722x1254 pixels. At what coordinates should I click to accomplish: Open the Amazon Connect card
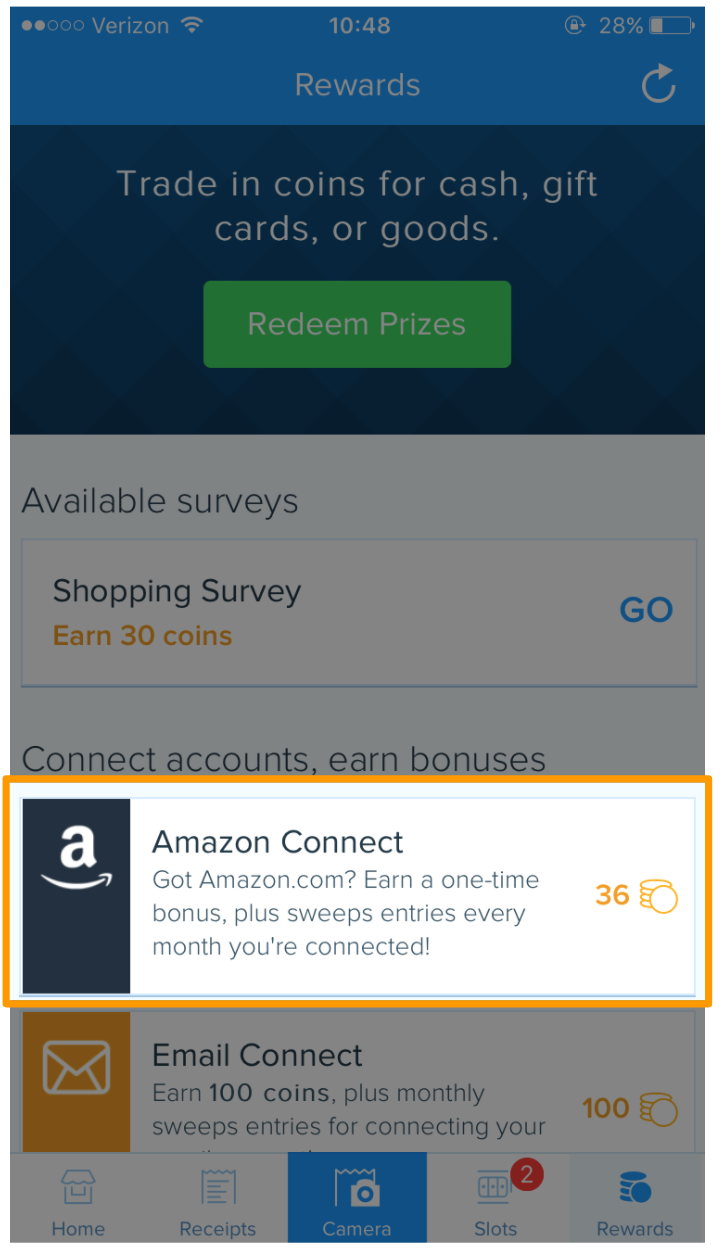pyautogui.click(x=358, y=895)
